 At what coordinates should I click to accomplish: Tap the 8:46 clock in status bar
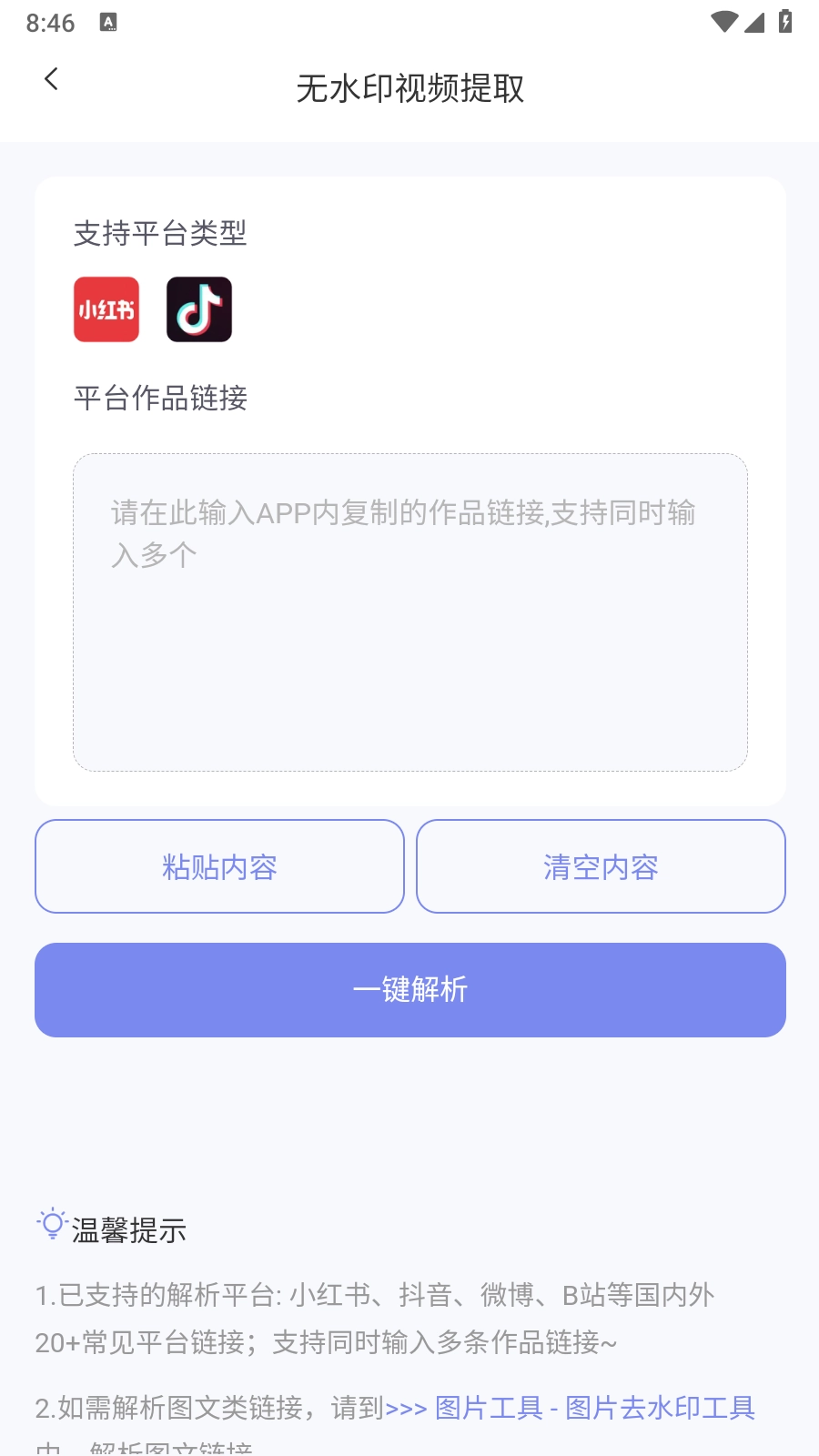[52, 23]
